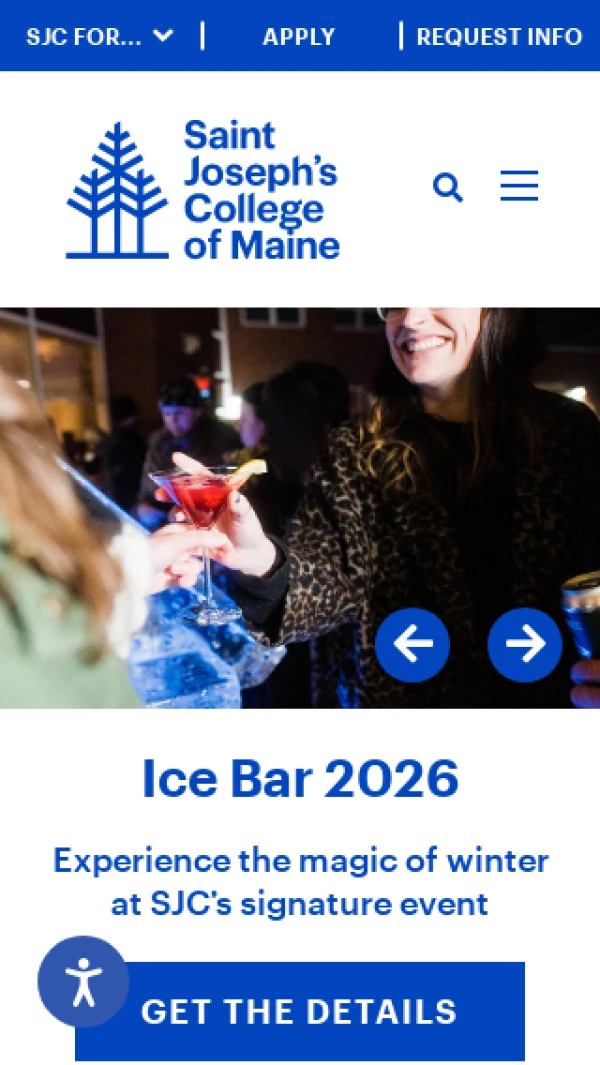Show previous slide
The image size is (600, 1065).
pos(412,645)
